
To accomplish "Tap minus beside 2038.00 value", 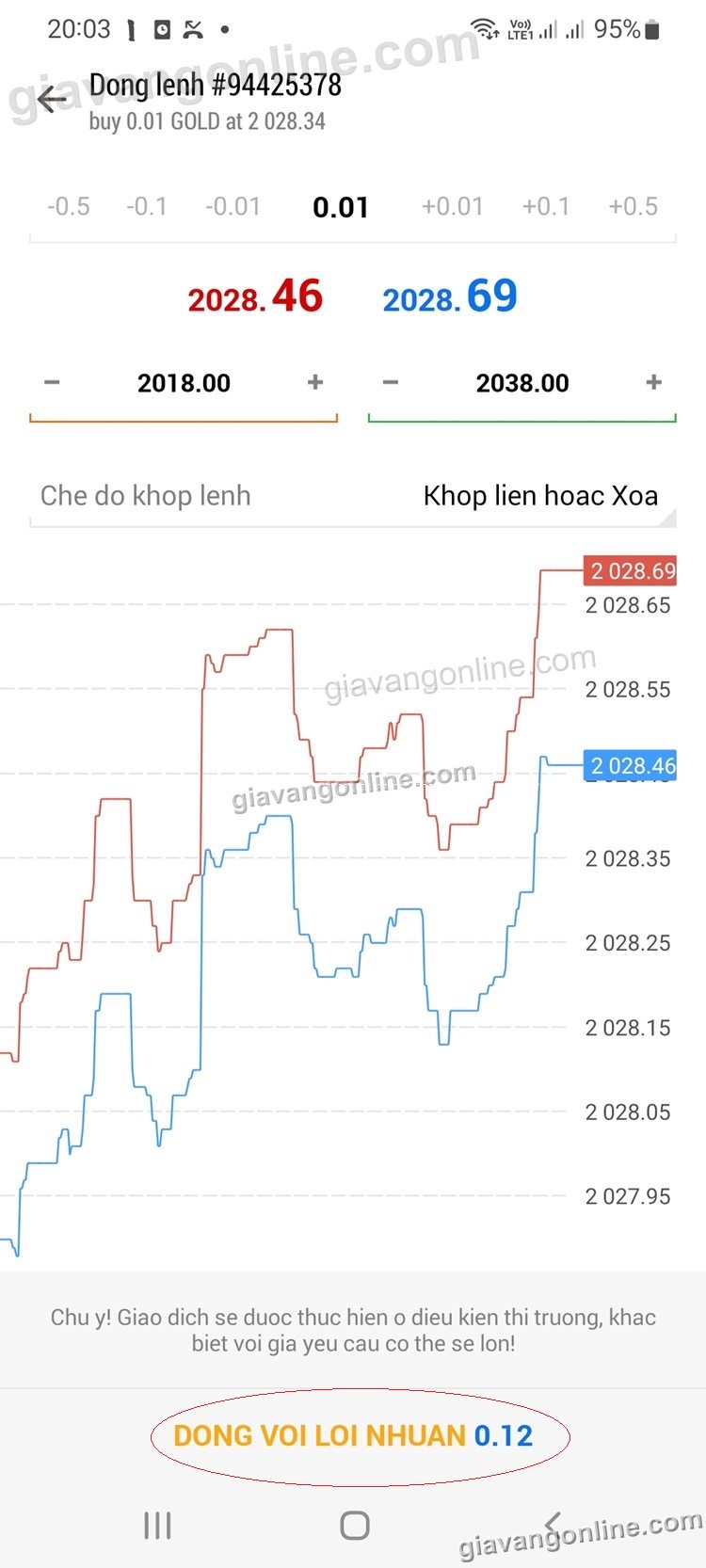I will pos(391,383).
